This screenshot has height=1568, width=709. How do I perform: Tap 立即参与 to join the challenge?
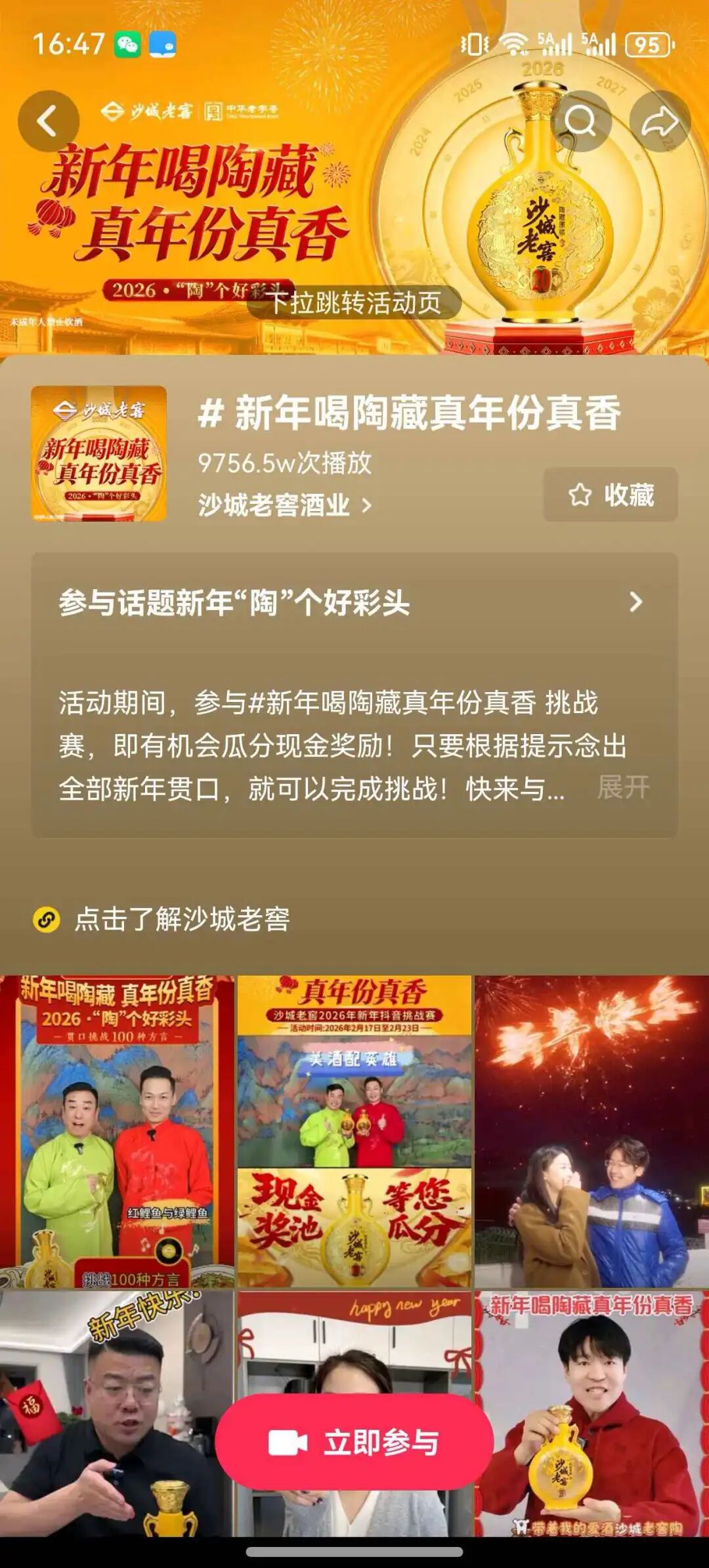pos(354,1442)
